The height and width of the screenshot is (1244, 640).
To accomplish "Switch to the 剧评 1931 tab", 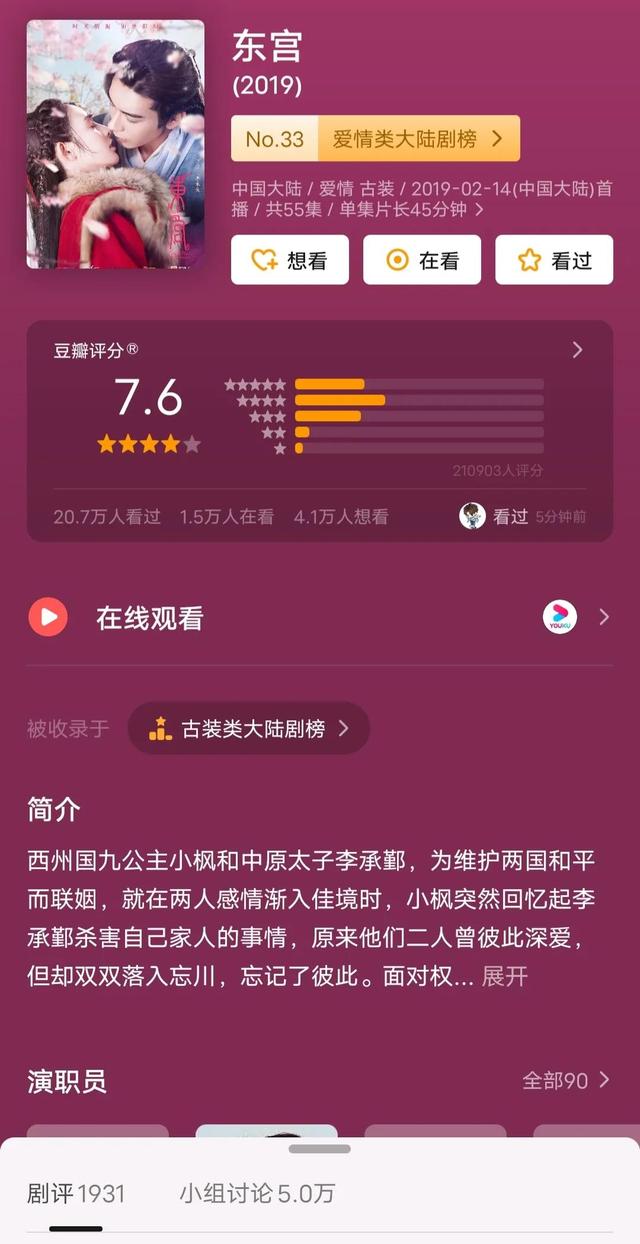I will point(76,1193).
